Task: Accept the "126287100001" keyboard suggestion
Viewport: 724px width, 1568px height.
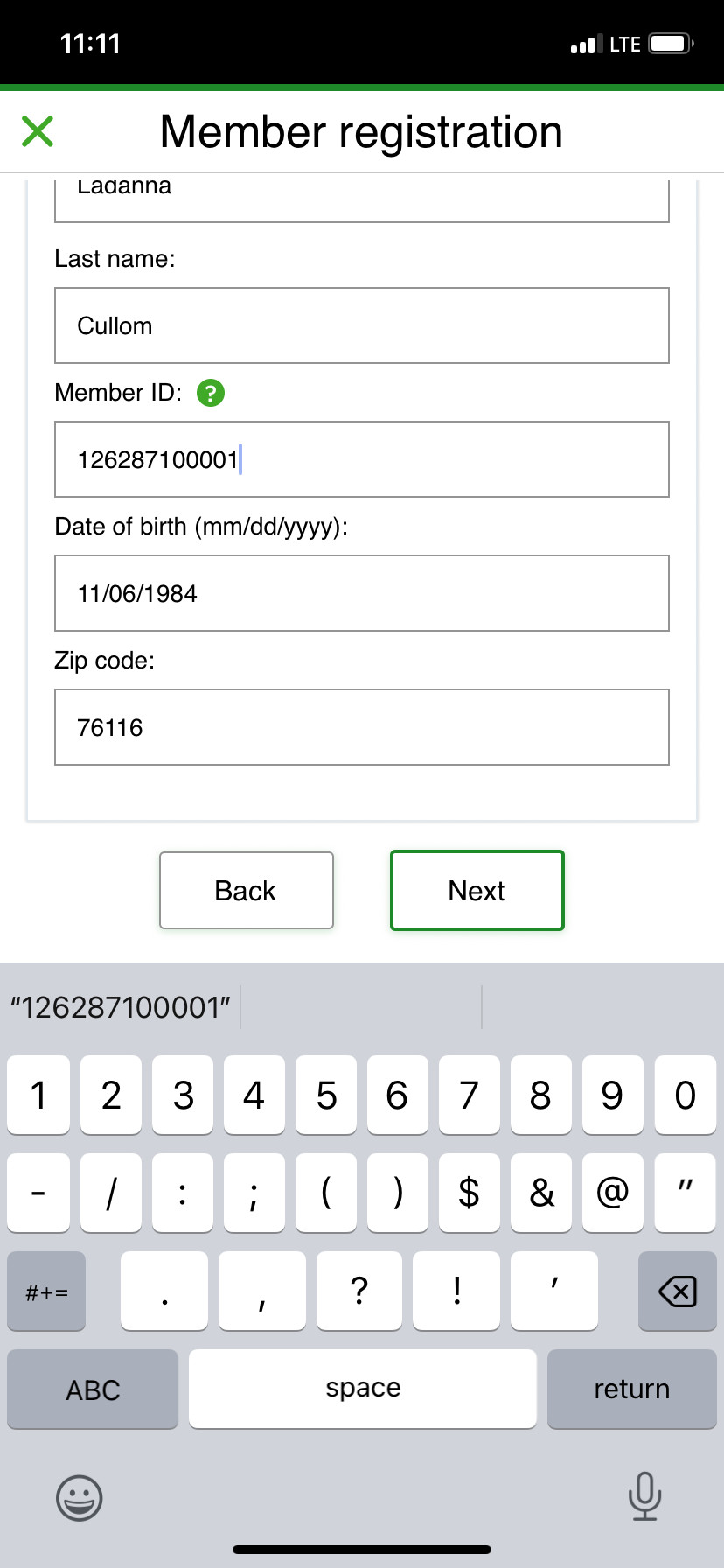Action: [x=121, y=1007]
